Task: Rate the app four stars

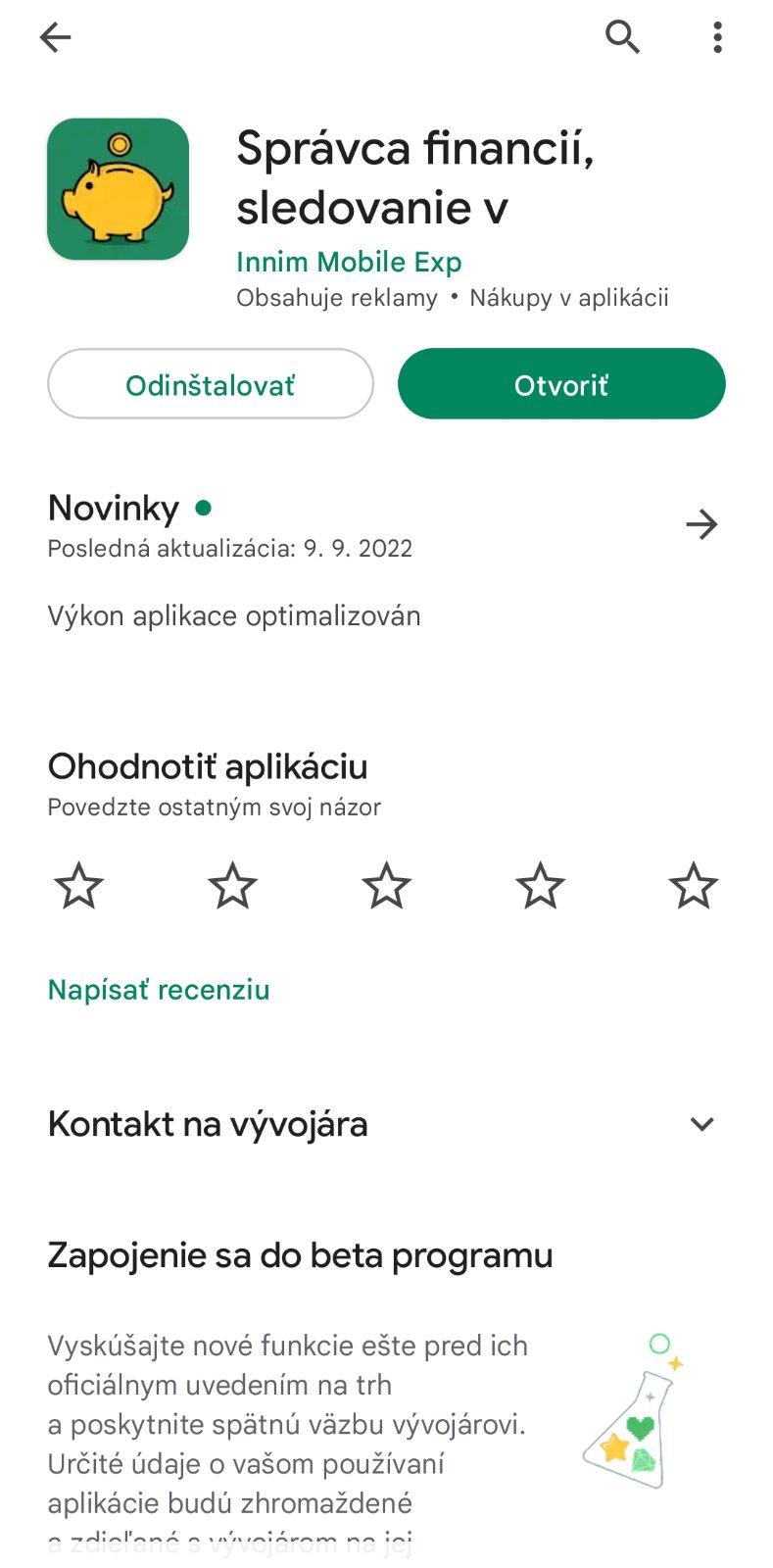Action: (x=540, y=886)
